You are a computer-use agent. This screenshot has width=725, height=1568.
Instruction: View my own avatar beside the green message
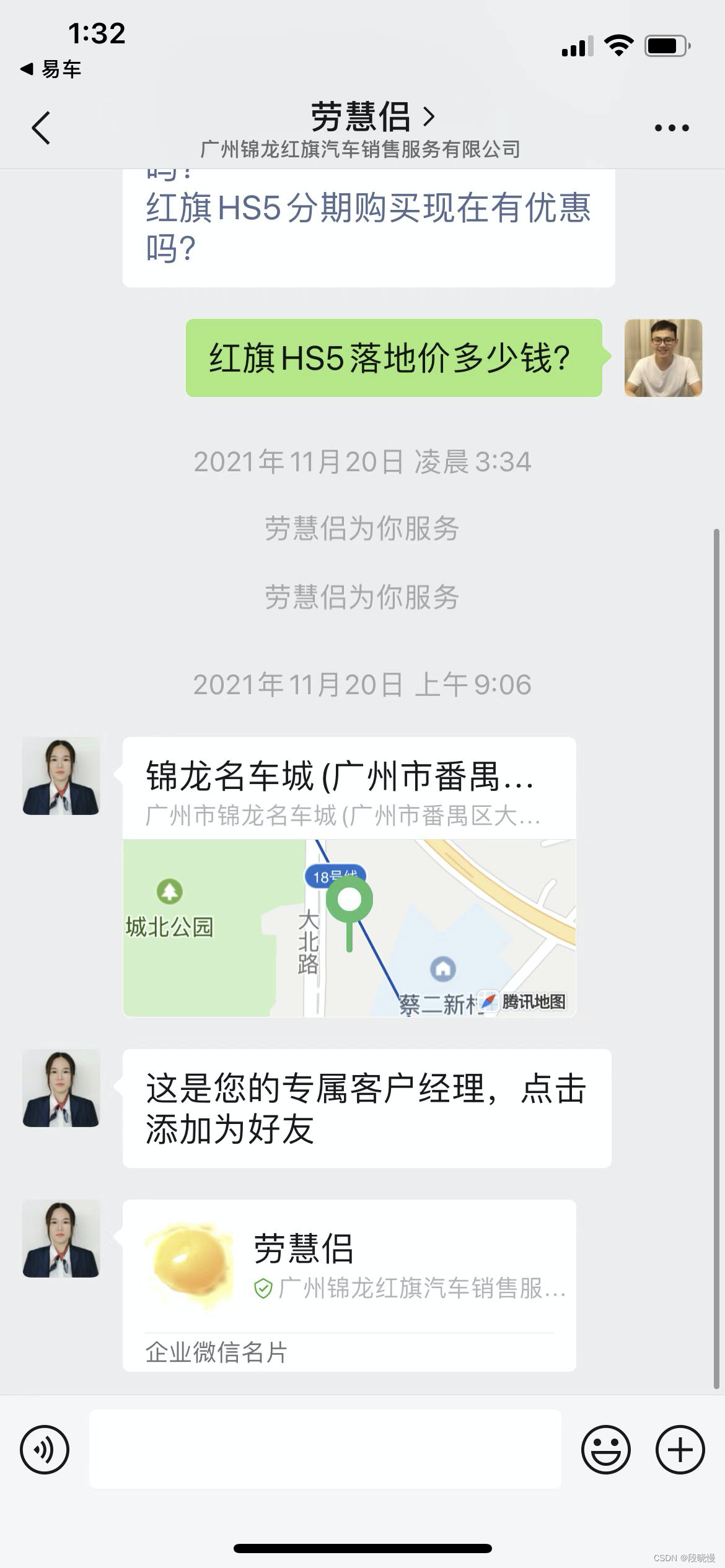coord(663,358)
